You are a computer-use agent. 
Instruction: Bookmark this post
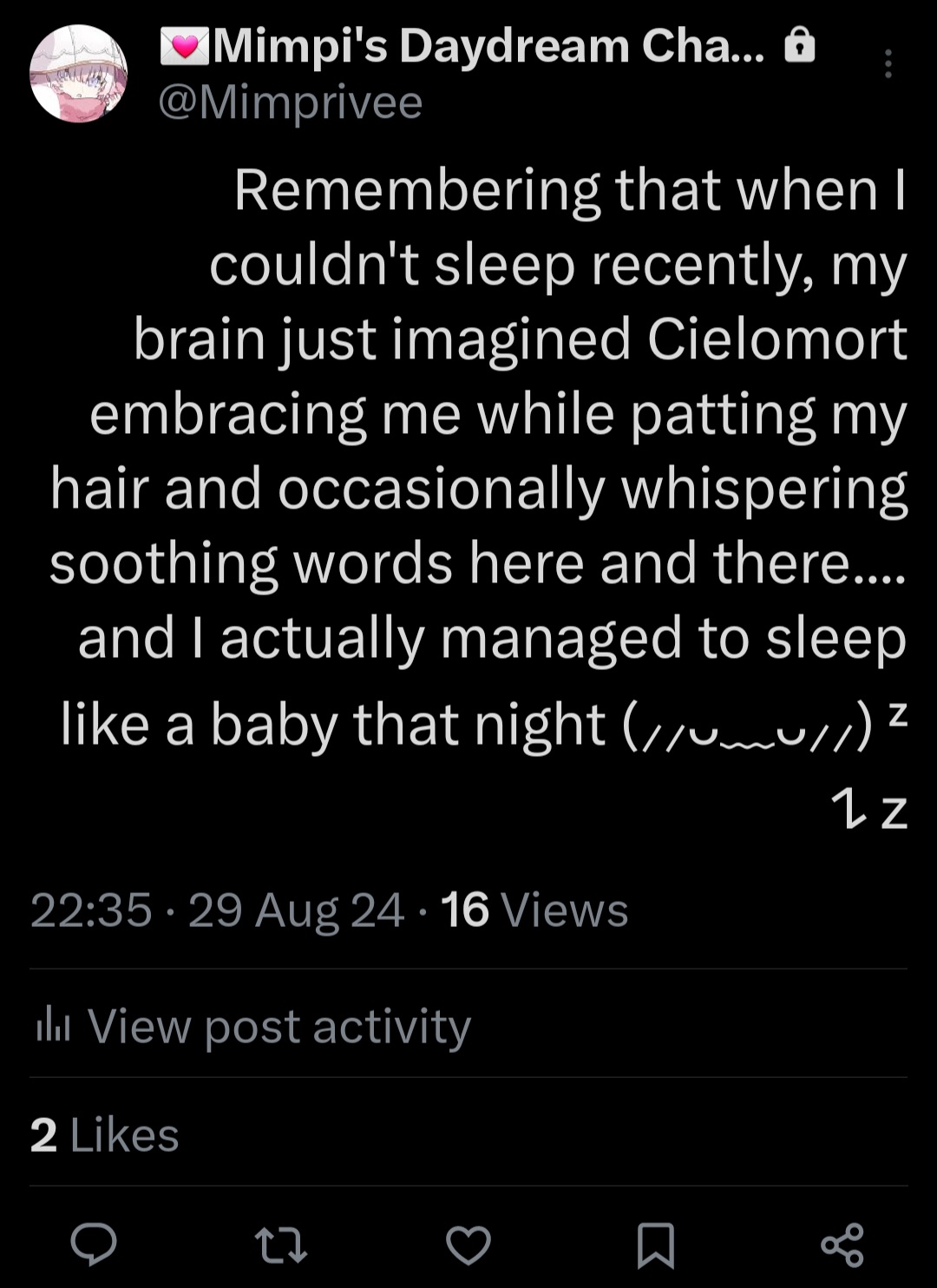tap(655, 1245)
